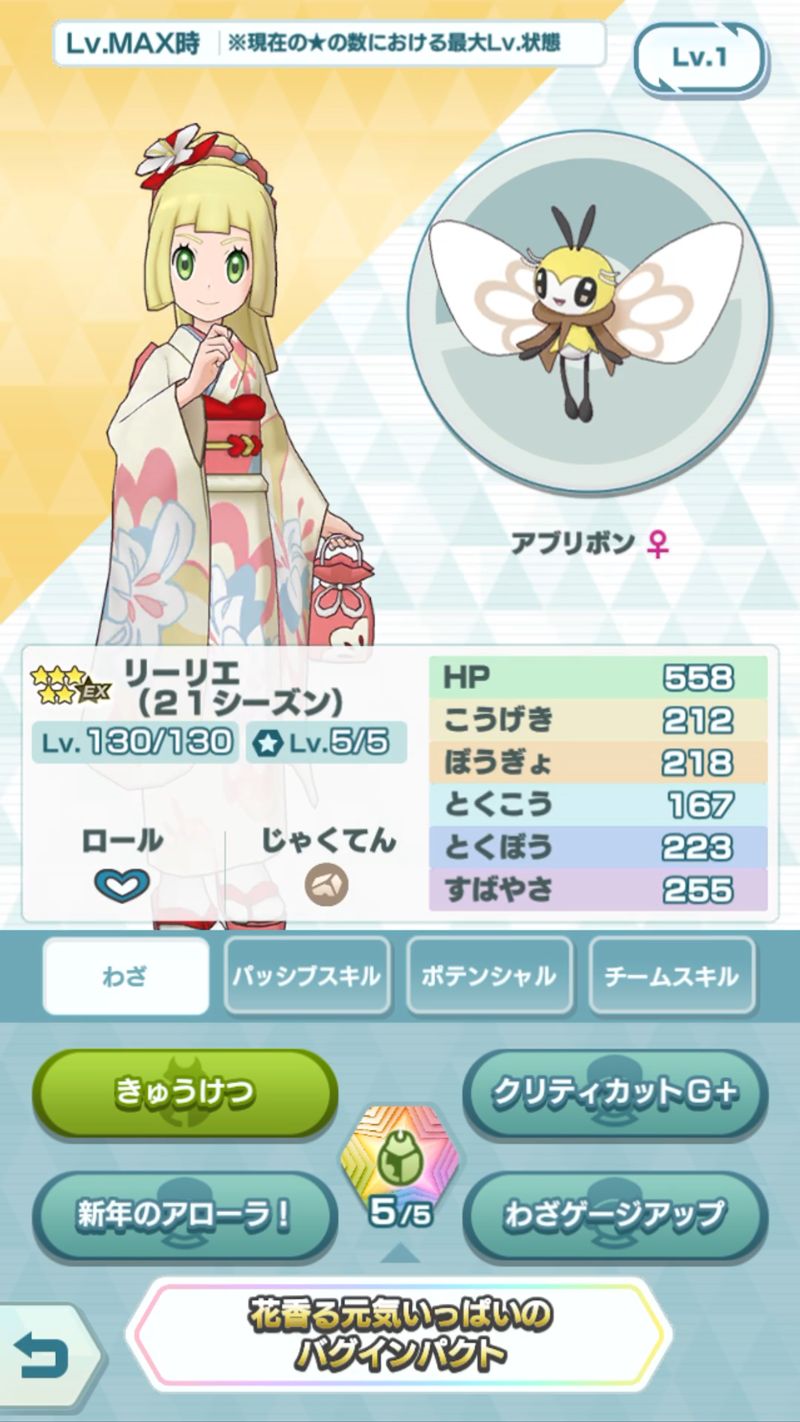This screenshot has width=800, height=1422.
Task: Open the チームスキル tab
Action: tap(671, 976)
